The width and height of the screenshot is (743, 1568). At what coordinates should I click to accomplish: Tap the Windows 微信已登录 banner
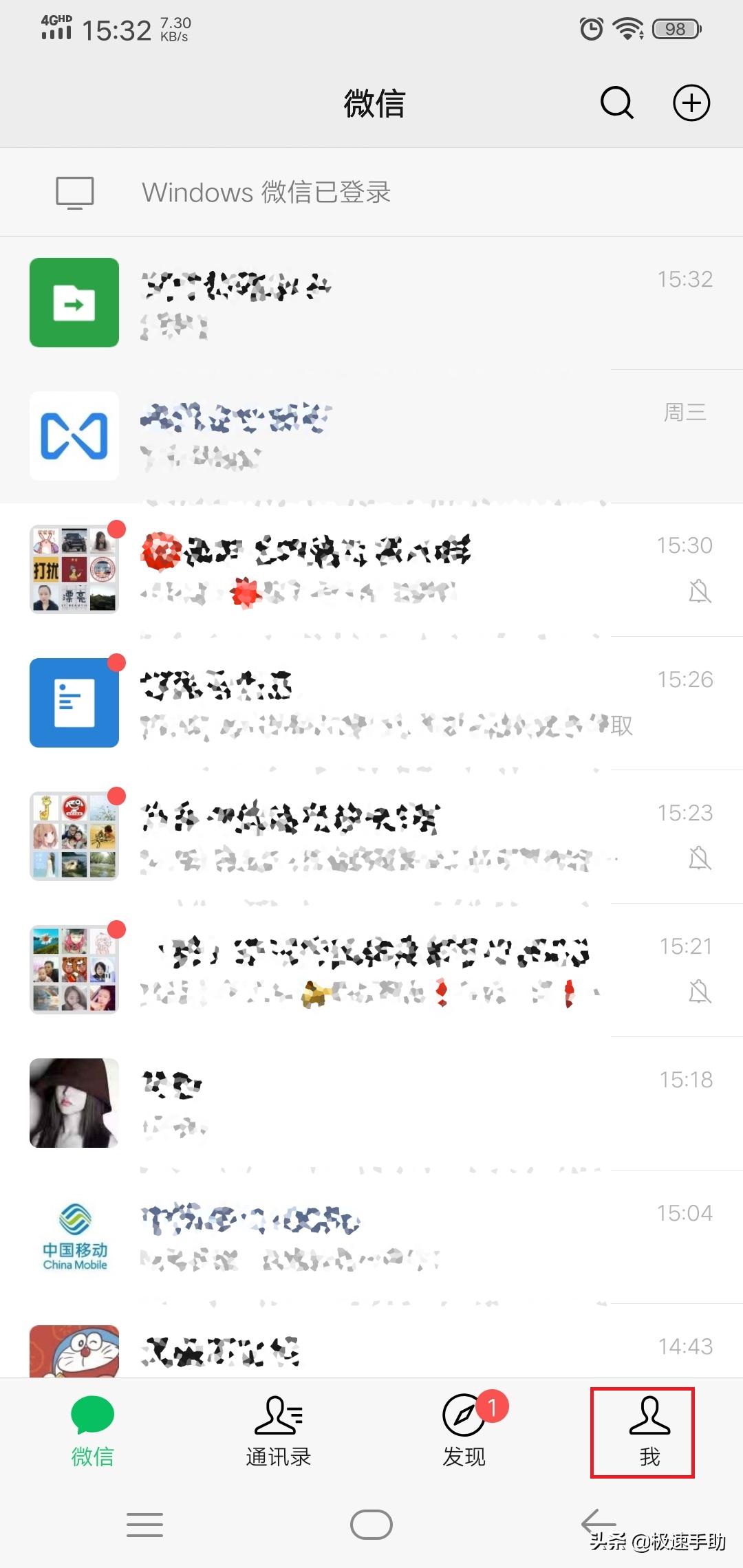[x=371, y=193]
